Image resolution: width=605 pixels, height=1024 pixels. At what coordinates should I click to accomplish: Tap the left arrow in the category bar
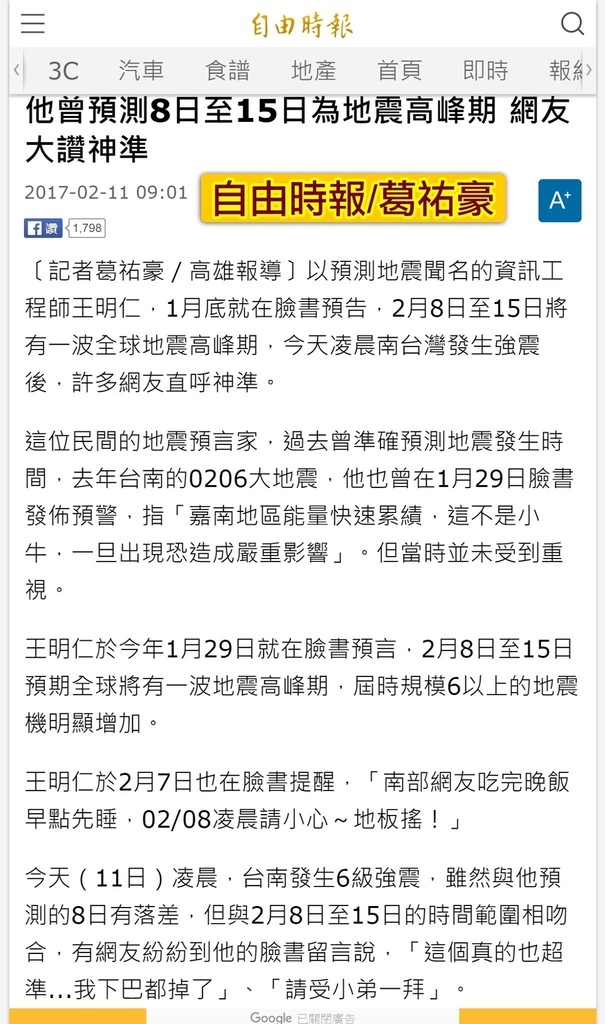(17, 71)
